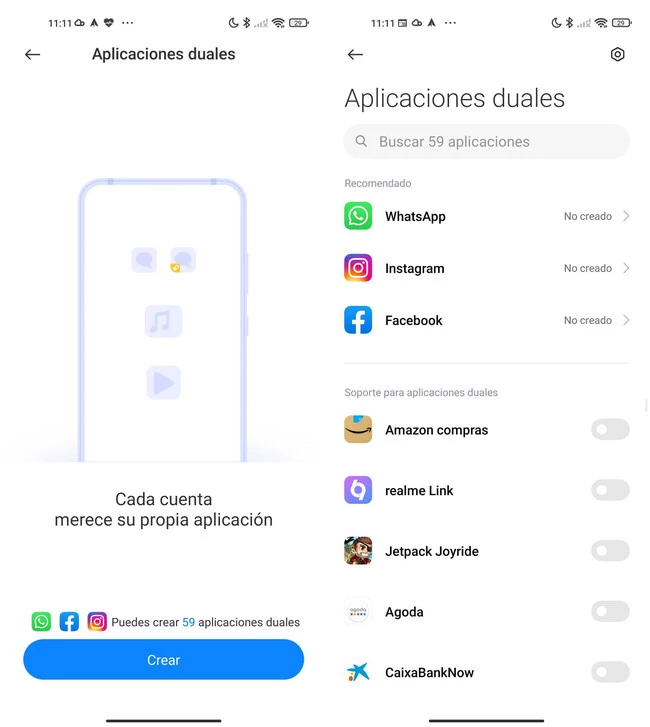Toggle the realme Link switch
The height and width of the screenshot is (727, 650).
pyautogui.click(x=610, y=490)
